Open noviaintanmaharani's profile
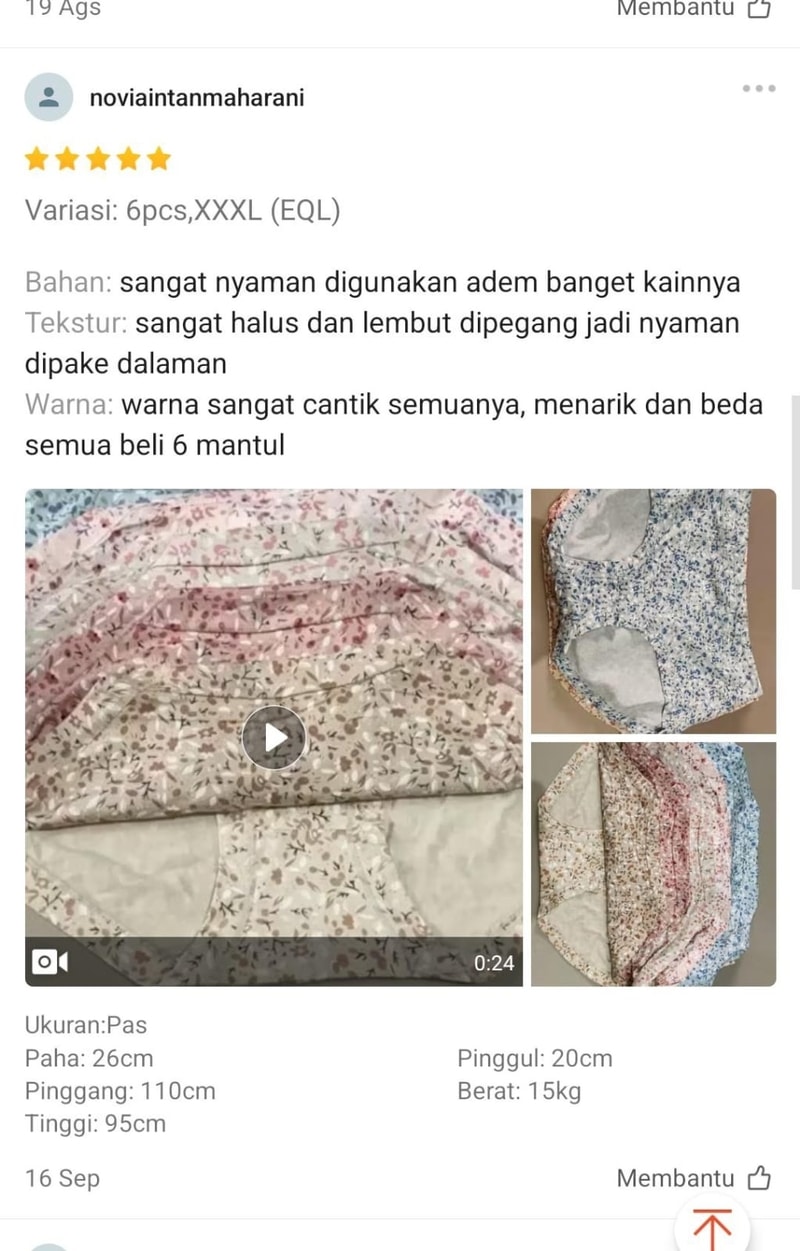Image resolution: width=800 pixels, height=1251 pixels. pos(196,98)
